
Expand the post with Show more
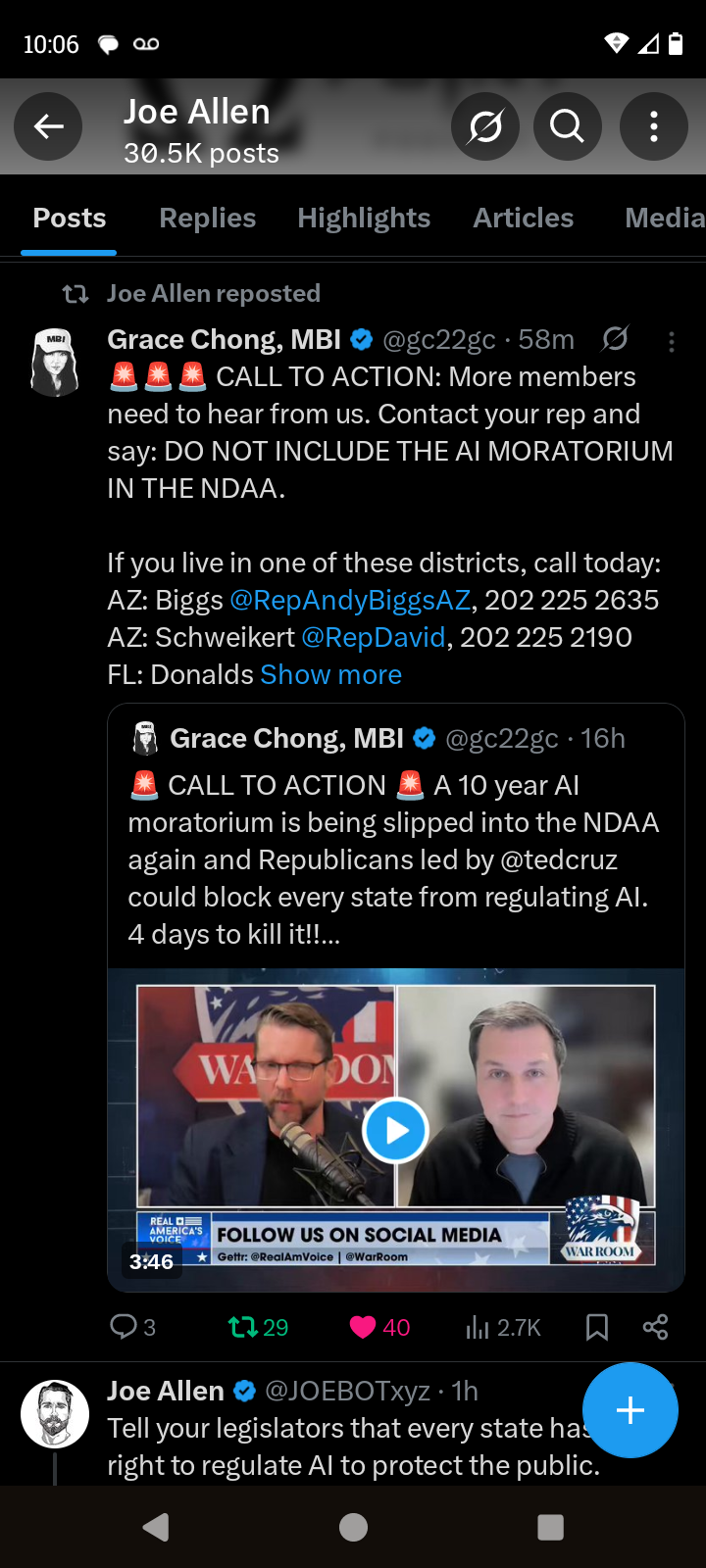tap(331, 674)
